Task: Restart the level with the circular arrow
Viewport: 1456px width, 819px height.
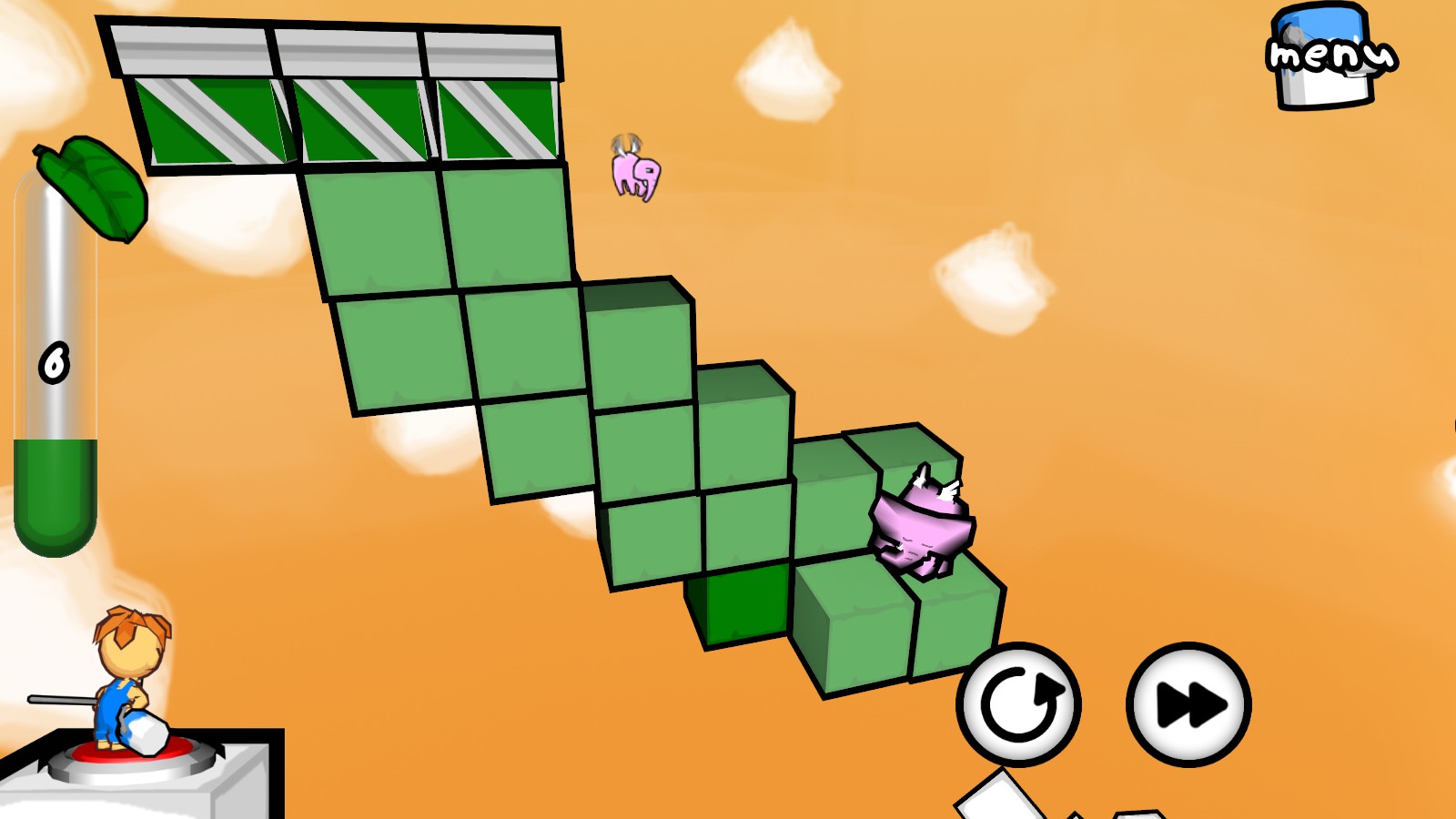Action: pos(1018,704)
